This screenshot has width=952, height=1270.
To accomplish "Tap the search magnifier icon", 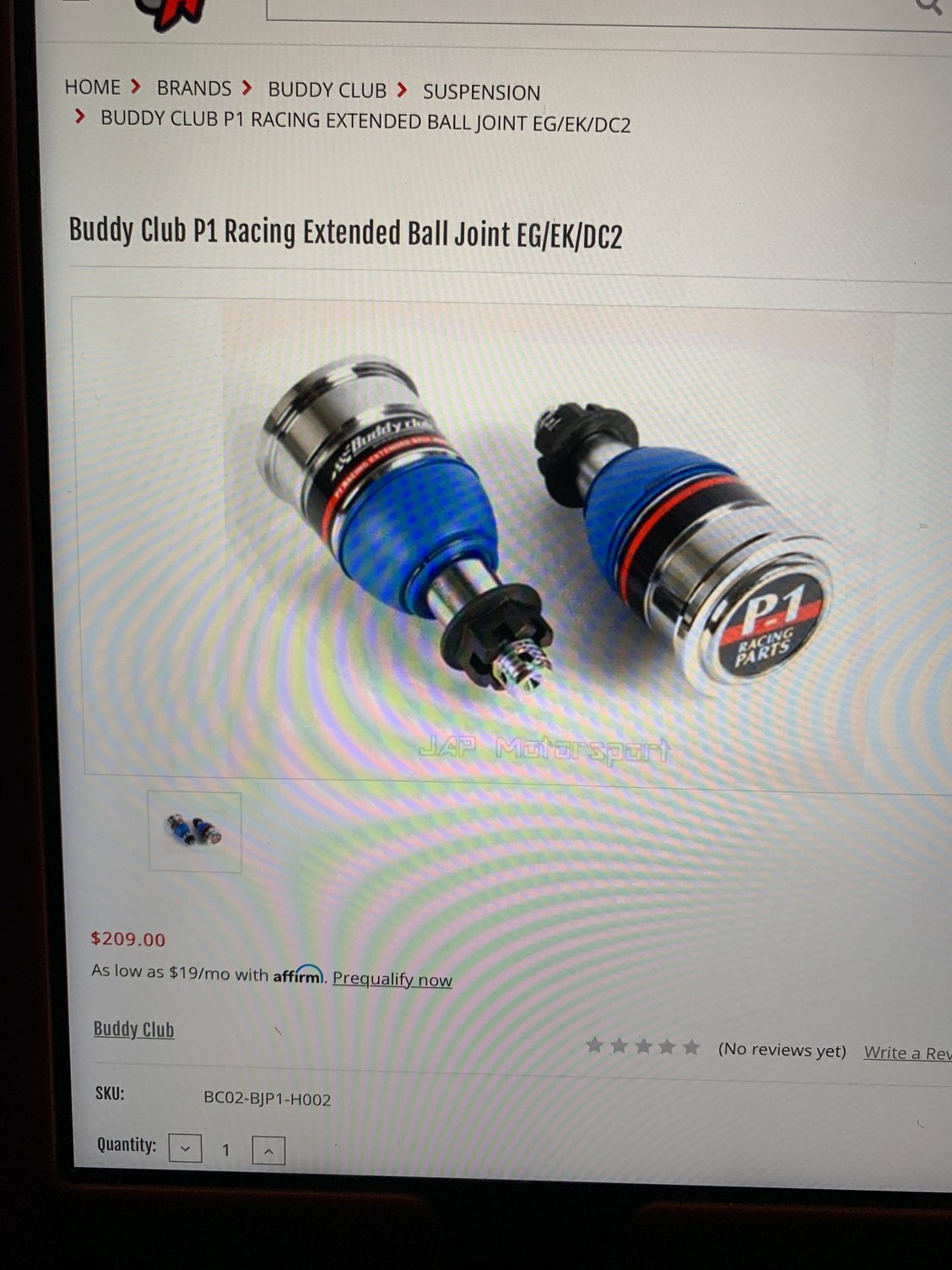I will click(x=927, y=7).
